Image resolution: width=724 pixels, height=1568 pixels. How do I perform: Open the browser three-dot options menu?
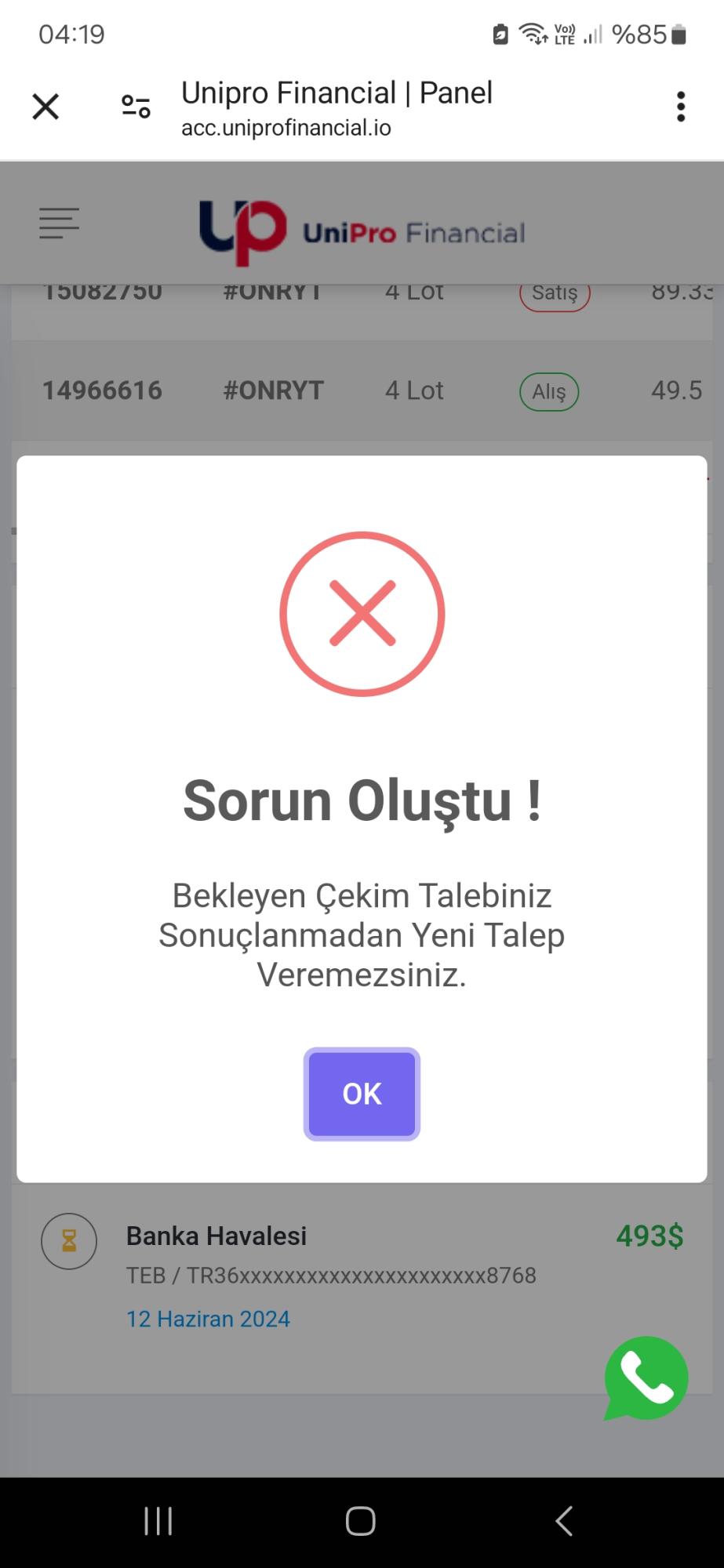point(681,106)
